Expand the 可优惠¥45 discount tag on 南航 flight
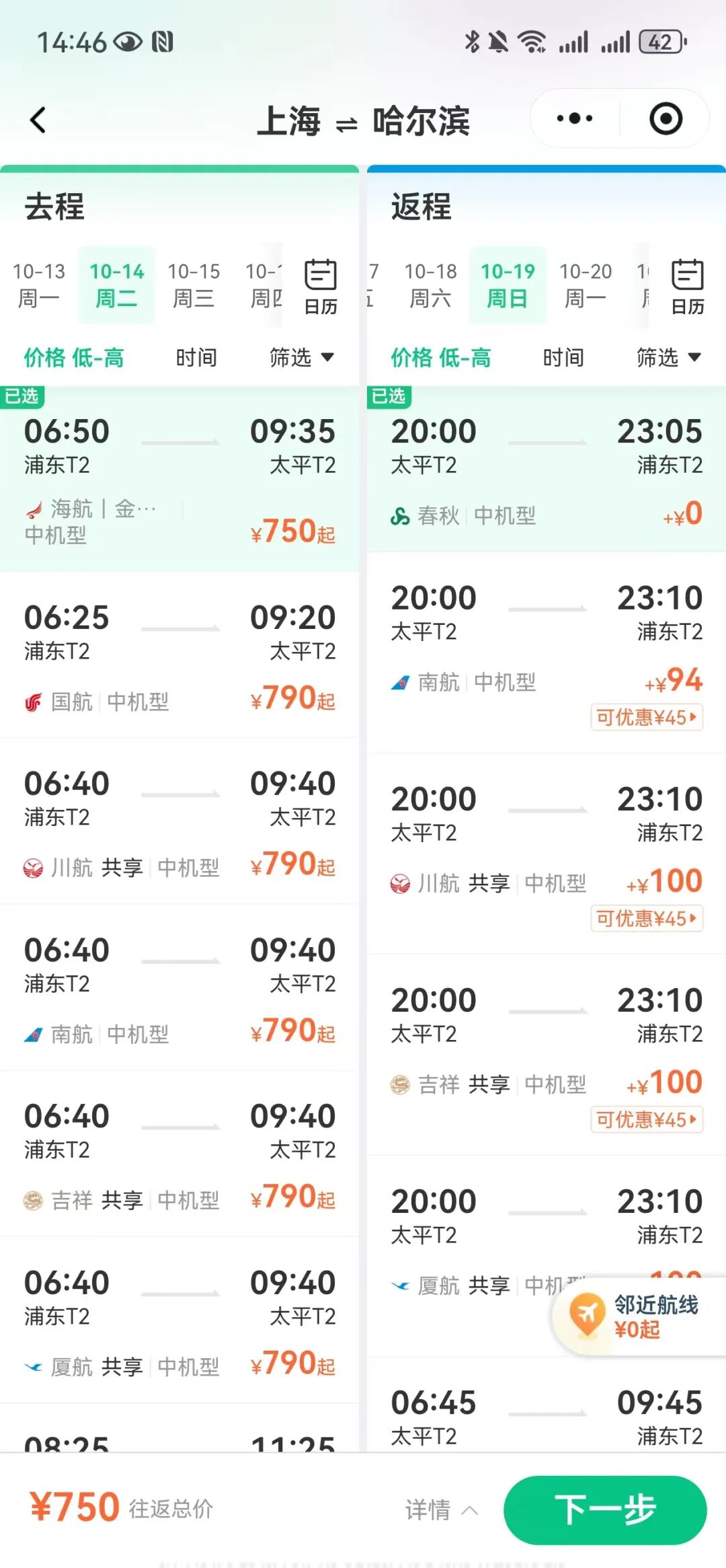The image size is (726, 1568). pos(646,718)
